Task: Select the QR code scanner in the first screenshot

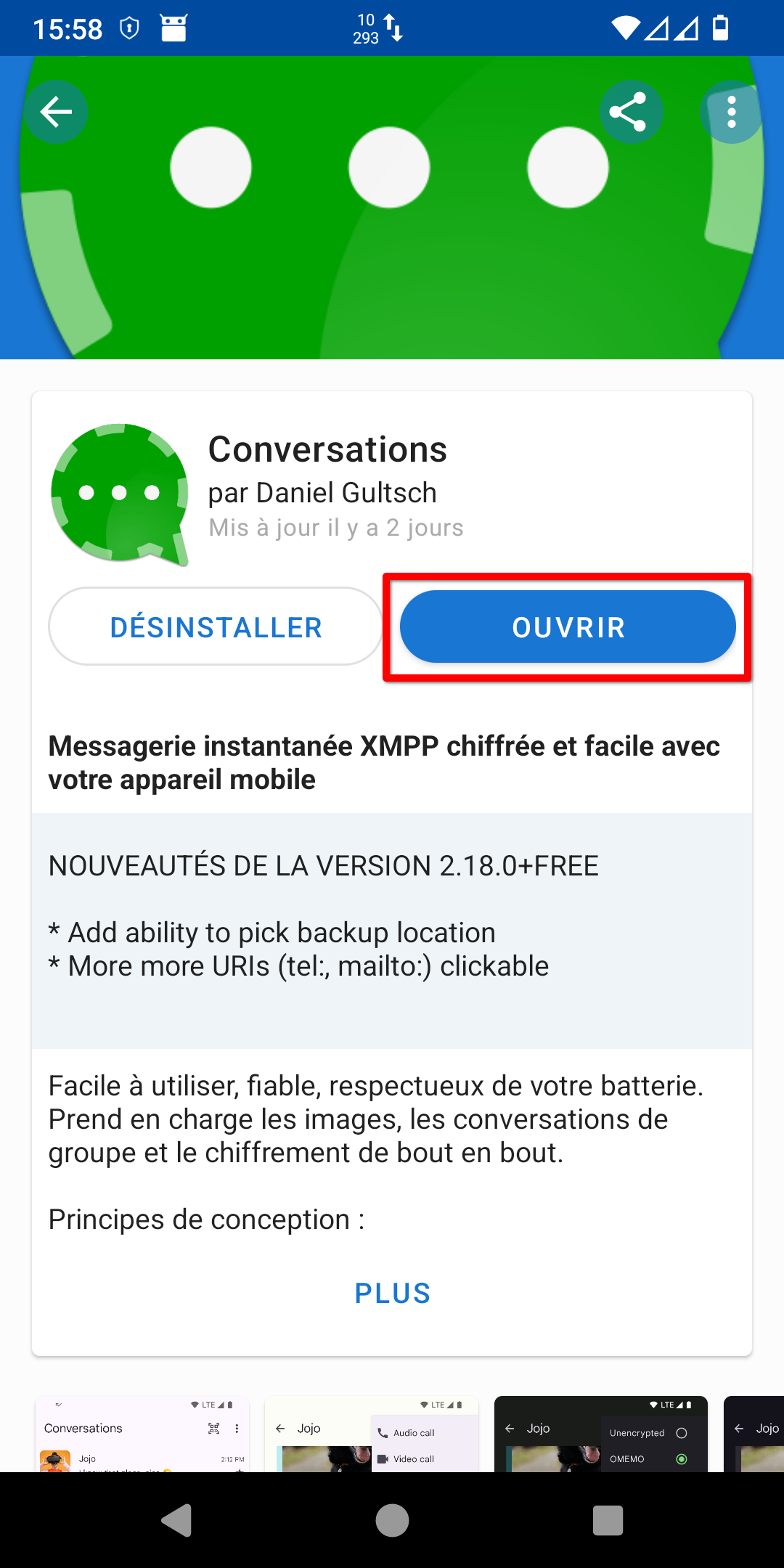Action: point(212,1427)
